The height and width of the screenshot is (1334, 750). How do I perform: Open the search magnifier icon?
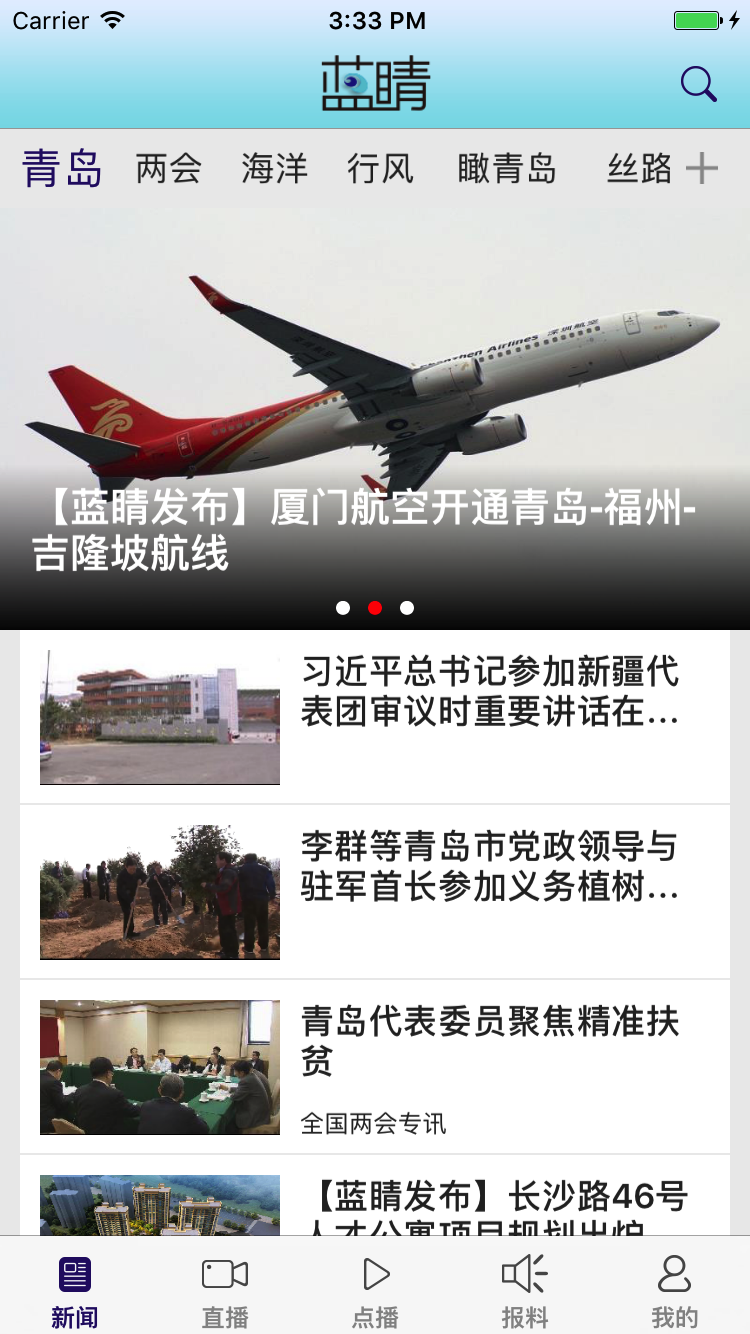[698, 85]
